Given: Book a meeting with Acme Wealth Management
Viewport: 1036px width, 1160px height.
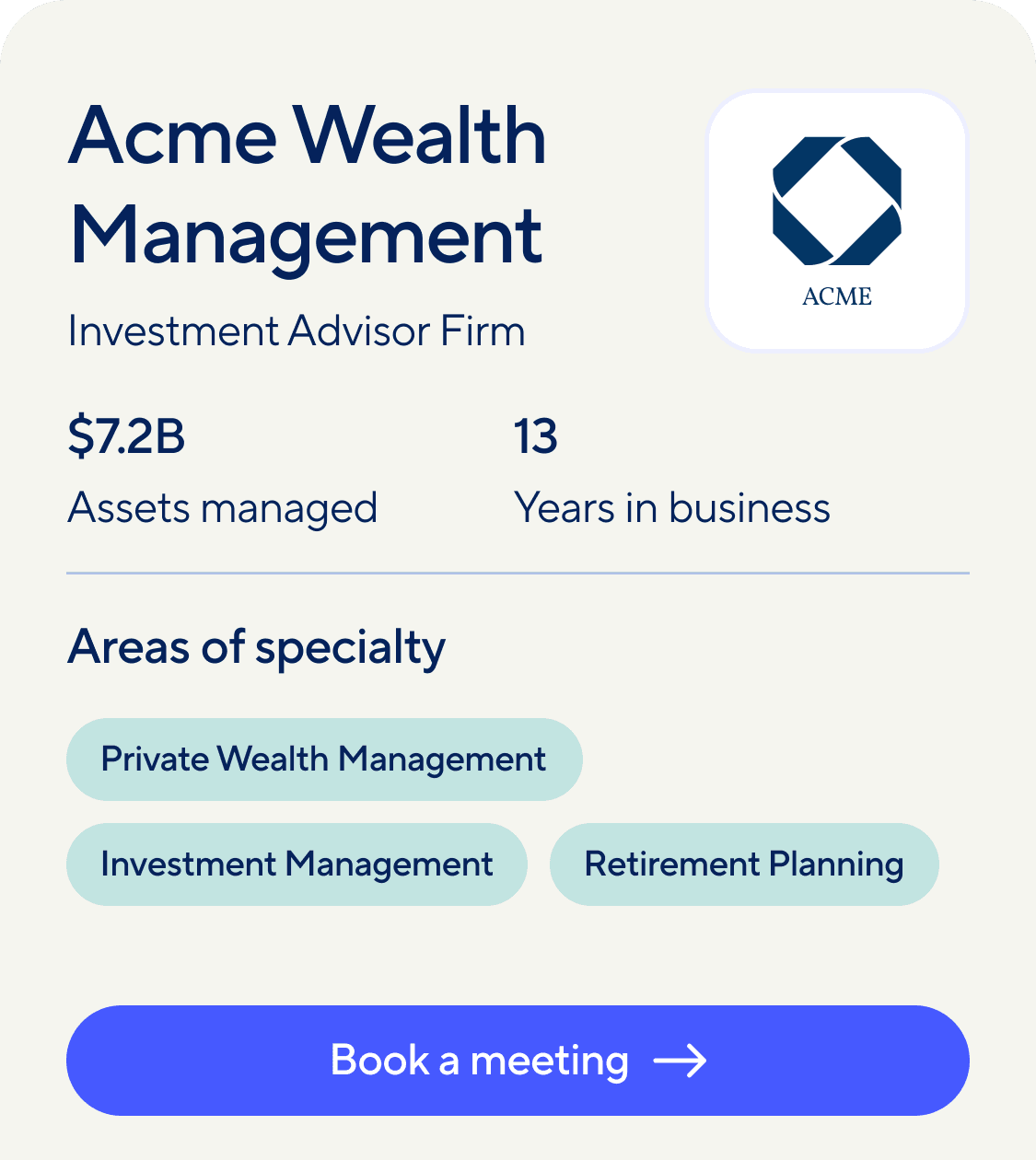Looking at the screenshot, I should [518, 1061].
